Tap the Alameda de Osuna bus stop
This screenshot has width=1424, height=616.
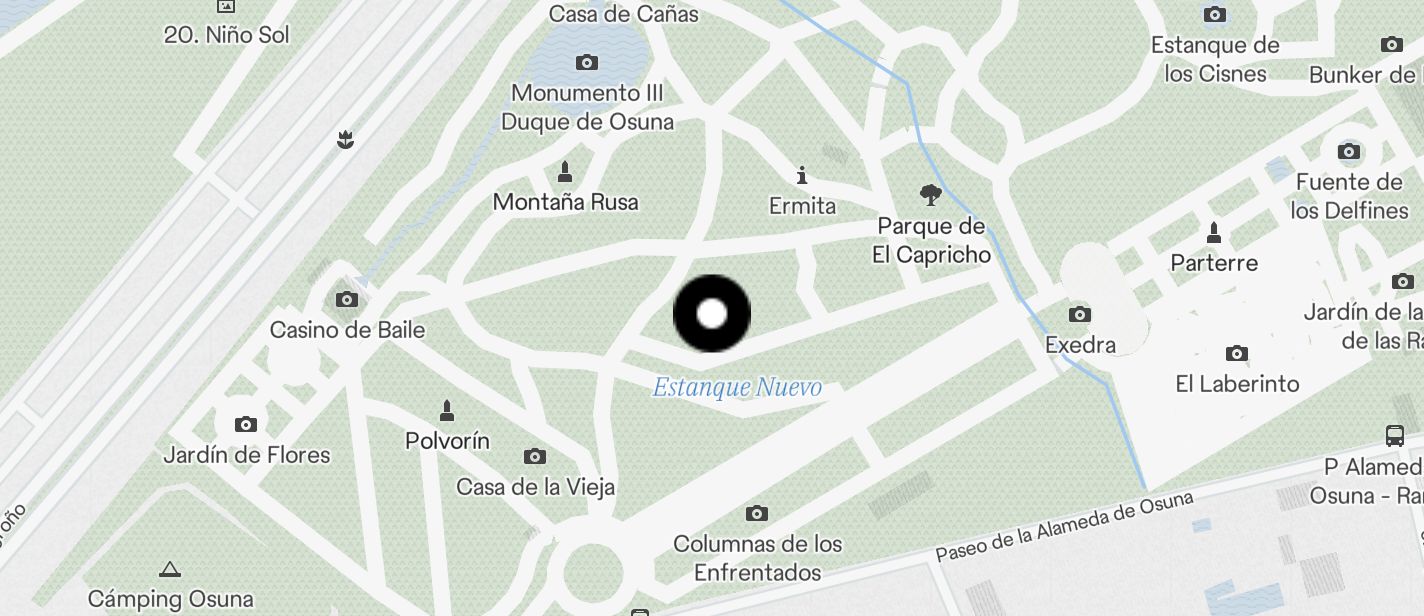[x=1396, y=436]
